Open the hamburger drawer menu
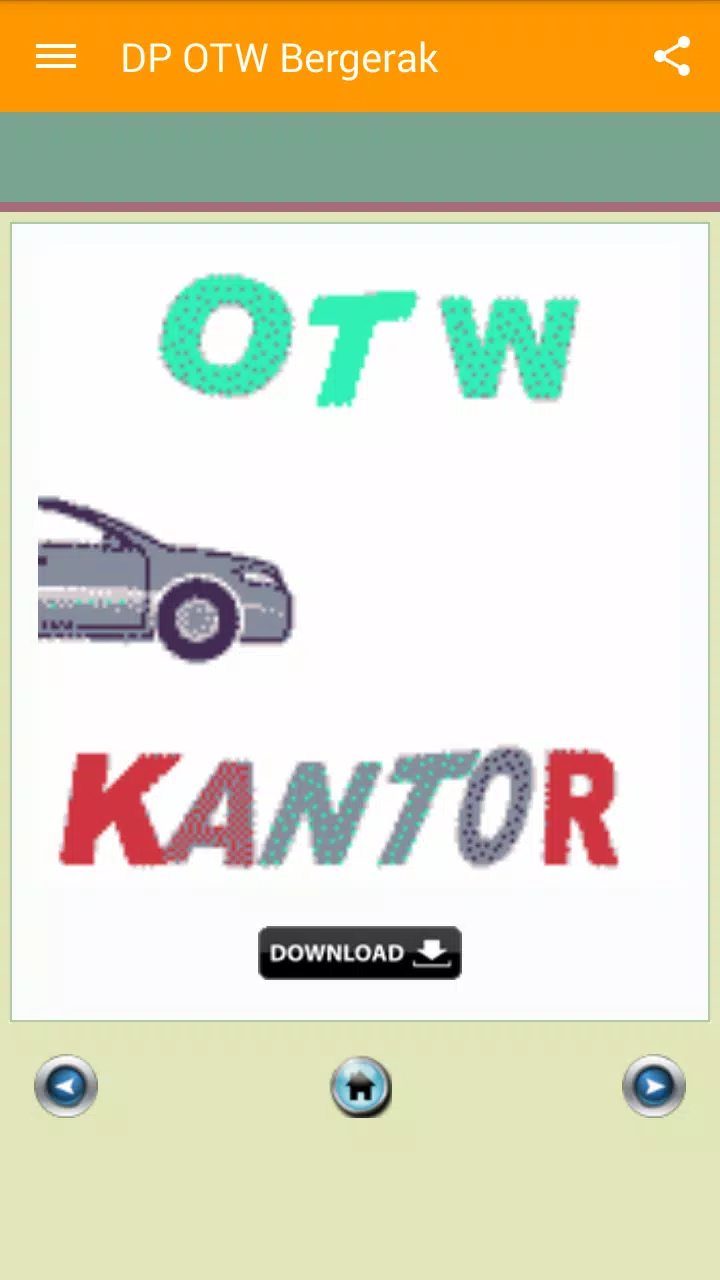720x1280 pixels. pos(56,57)
